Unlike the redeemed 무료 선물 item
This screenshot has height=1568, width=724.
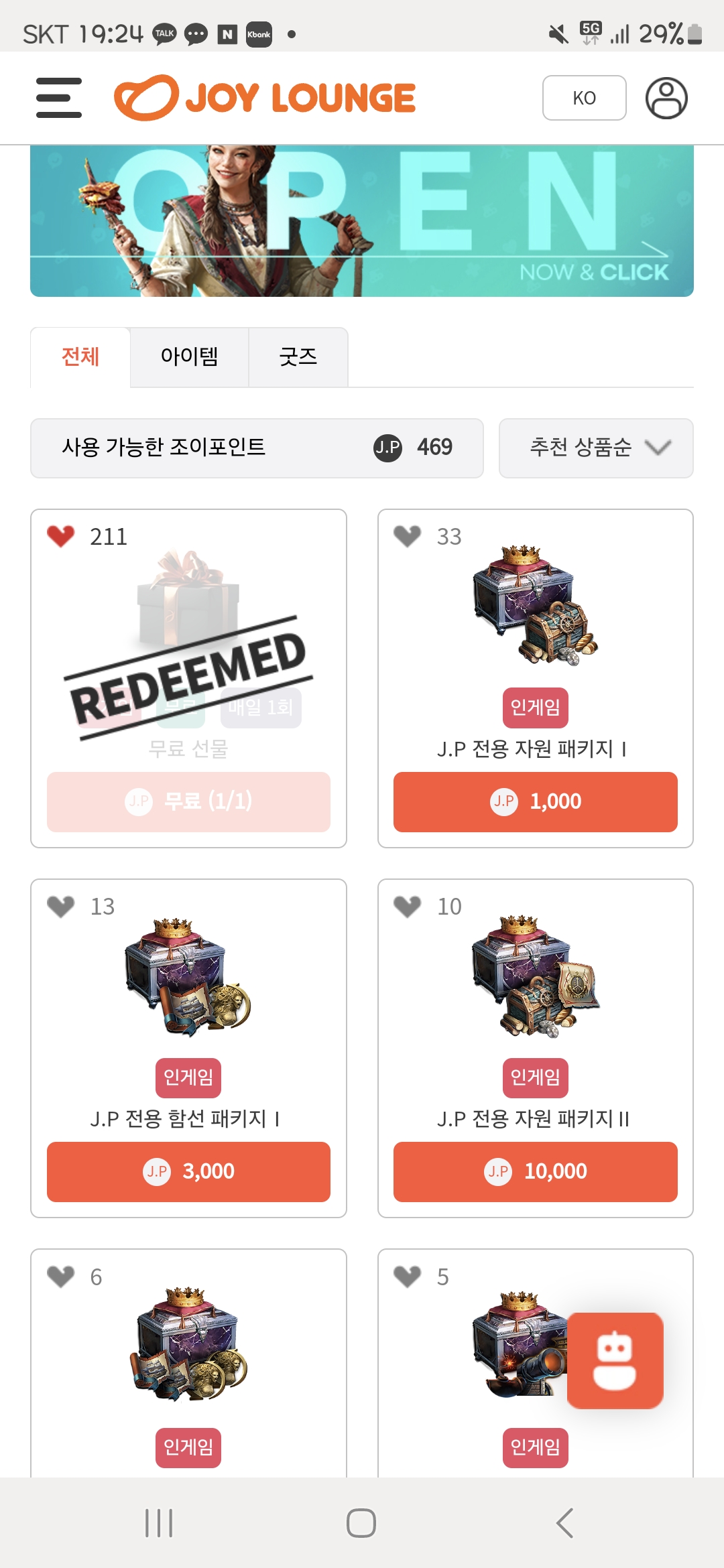[60, 536]
